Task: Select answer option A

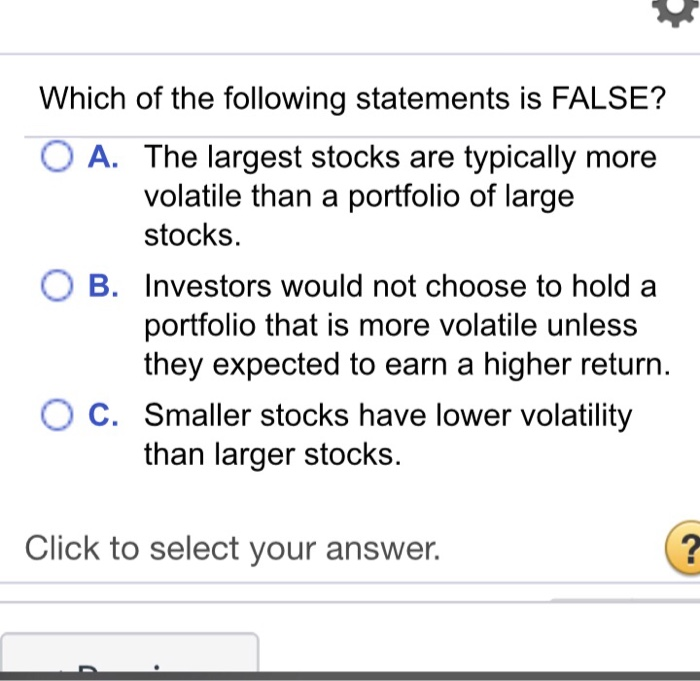Action: pyautogui.click(x=57, y=158)
